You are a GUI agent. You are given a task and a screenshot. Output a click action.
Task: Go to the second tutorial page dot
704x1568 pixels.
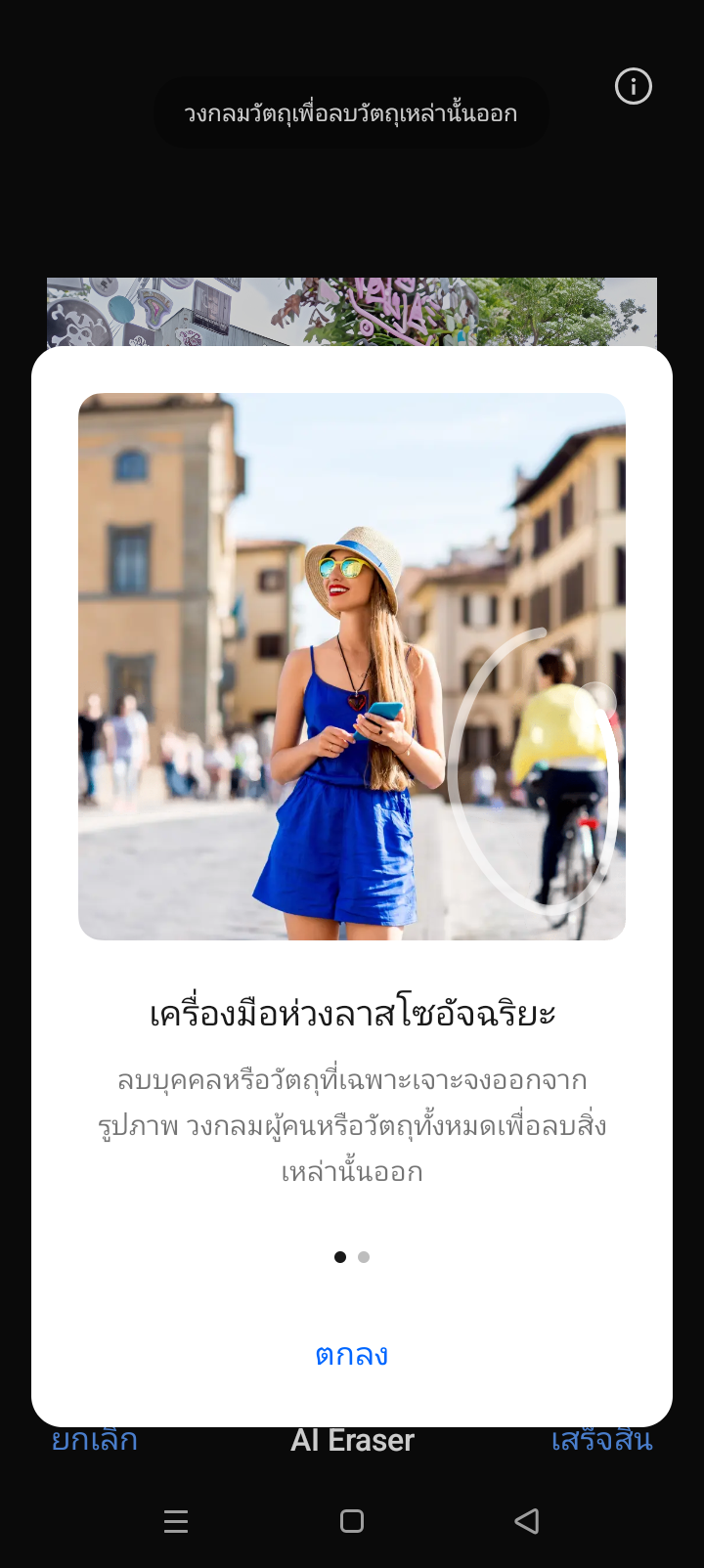point(364,1257)
